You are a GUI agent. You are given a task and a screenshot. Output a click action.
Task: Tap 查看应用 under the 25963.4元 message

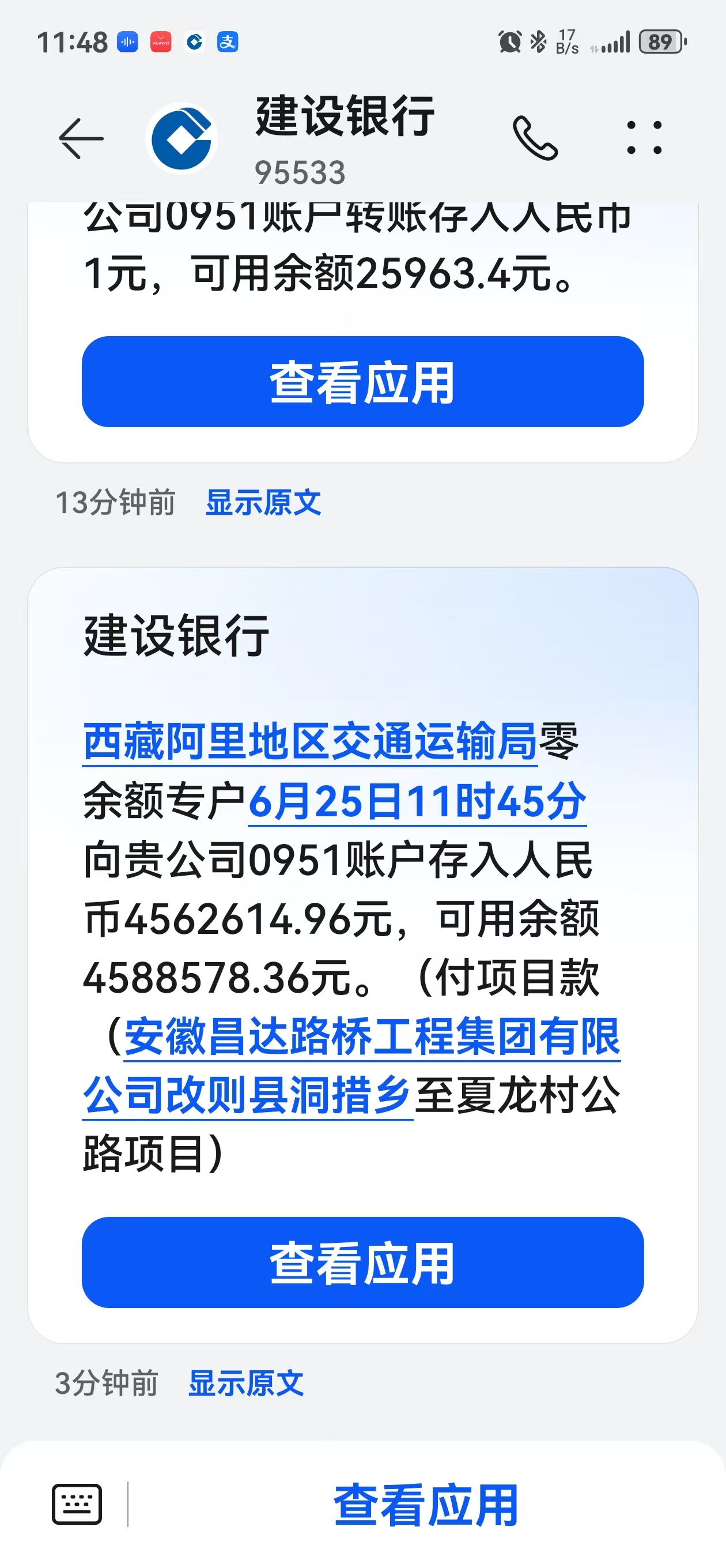[362, 382]
